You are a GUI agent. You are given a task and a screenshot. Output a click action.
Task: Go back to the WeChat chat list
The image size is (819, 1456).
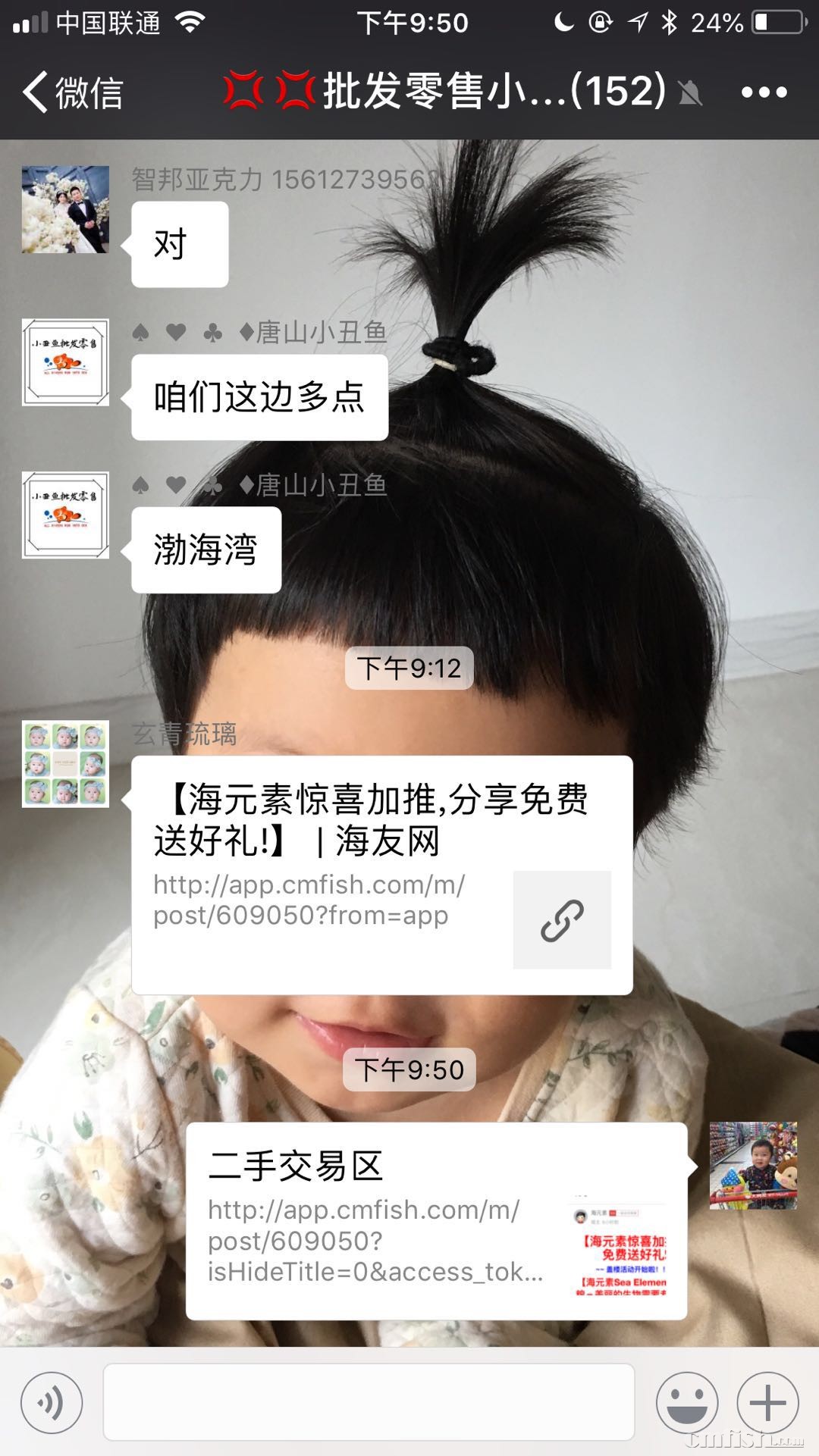pyautogui.click(x=72, y=92)
